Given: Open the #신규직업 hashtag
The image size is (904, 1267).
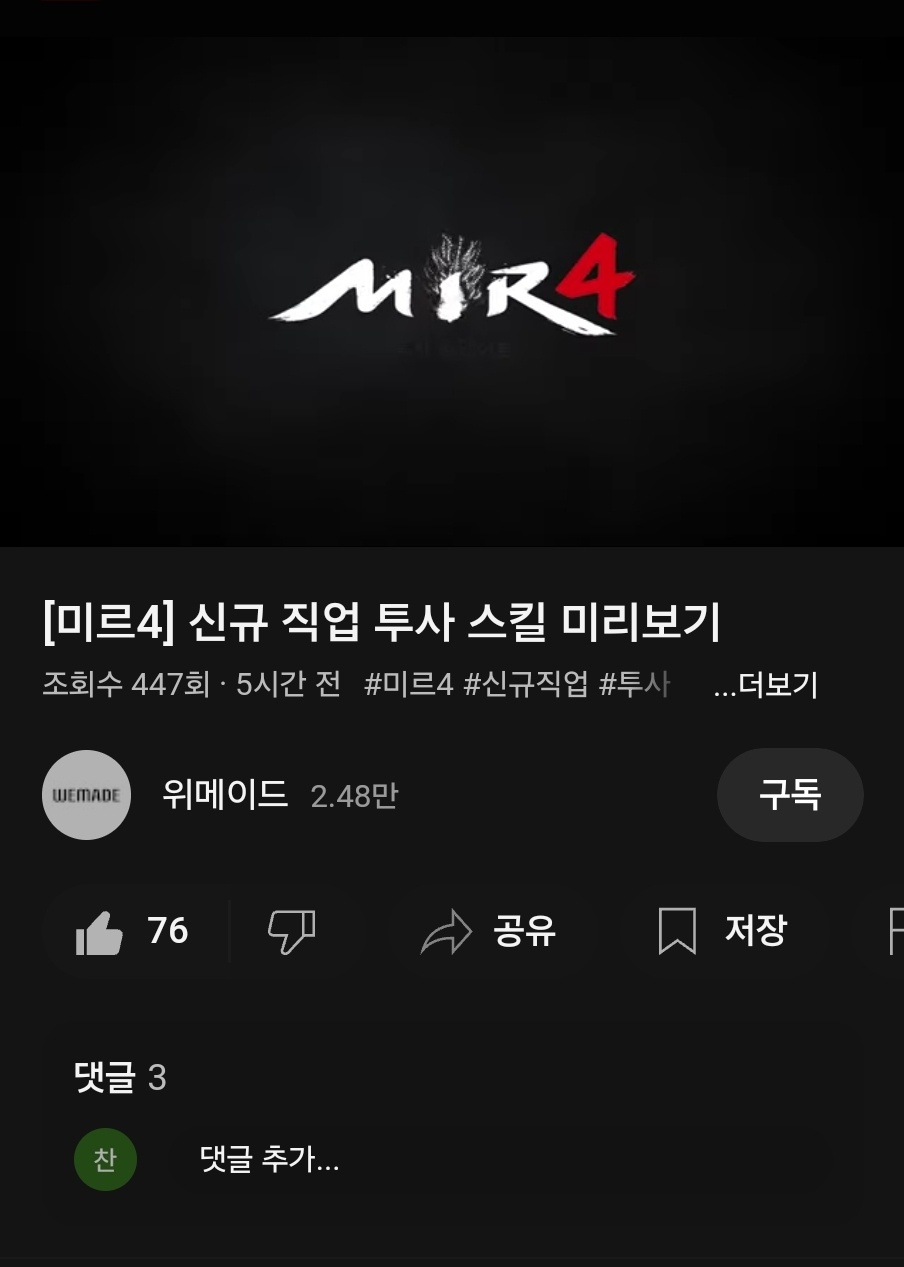Looking at the screenshot, I should (x=525, y=685).
